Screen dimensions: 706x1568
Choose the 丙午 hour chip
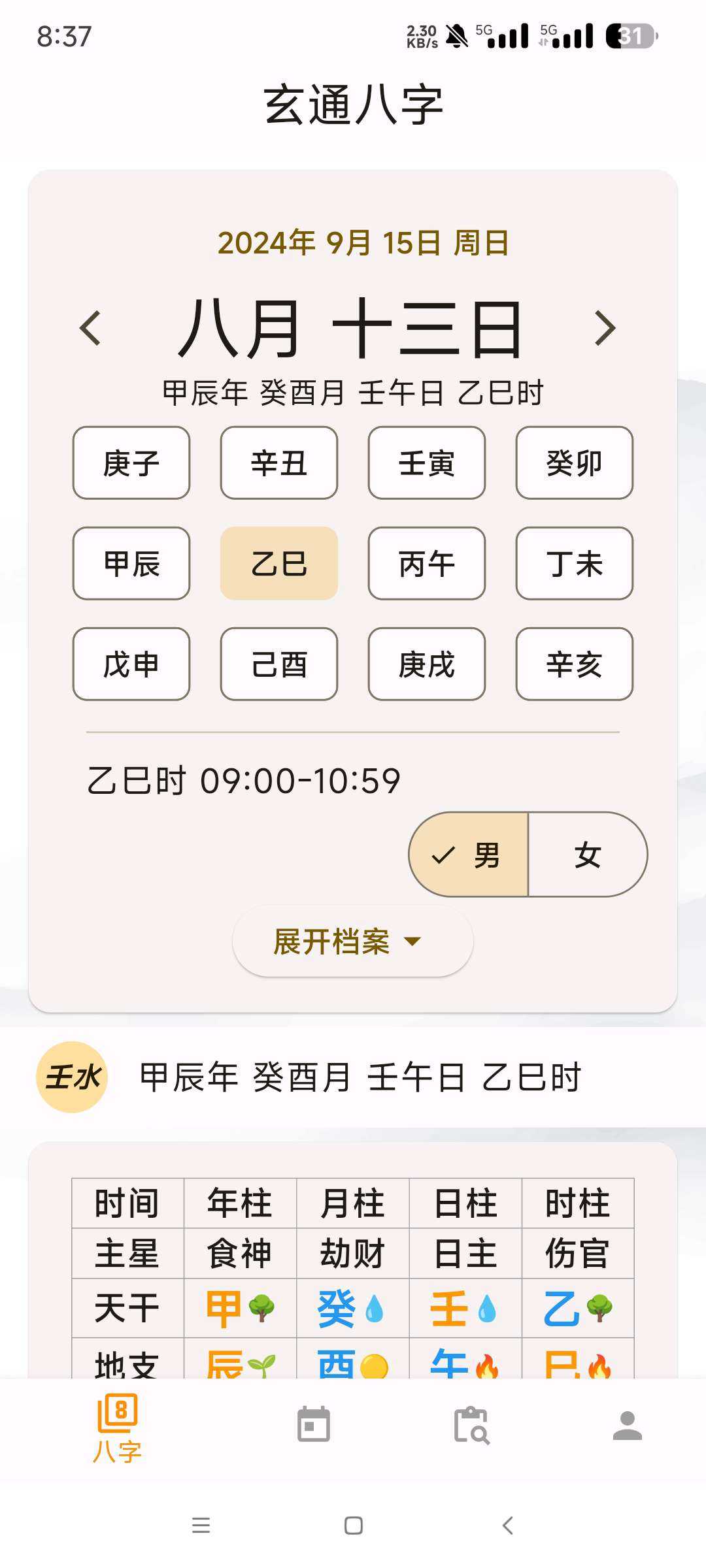click(x=427, y=563)
